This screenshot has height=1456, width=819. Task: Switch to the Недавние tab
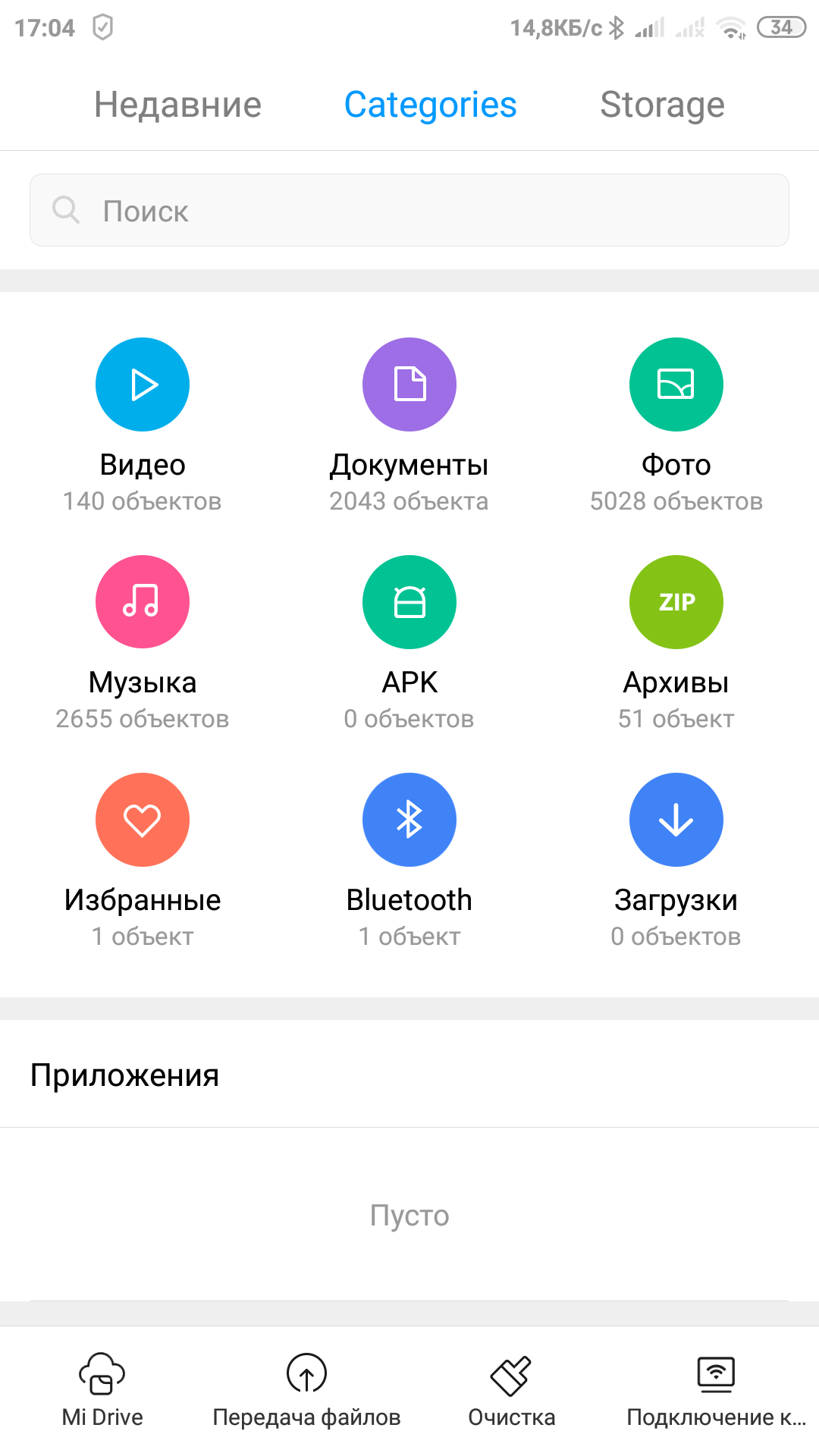click(177, 105)
